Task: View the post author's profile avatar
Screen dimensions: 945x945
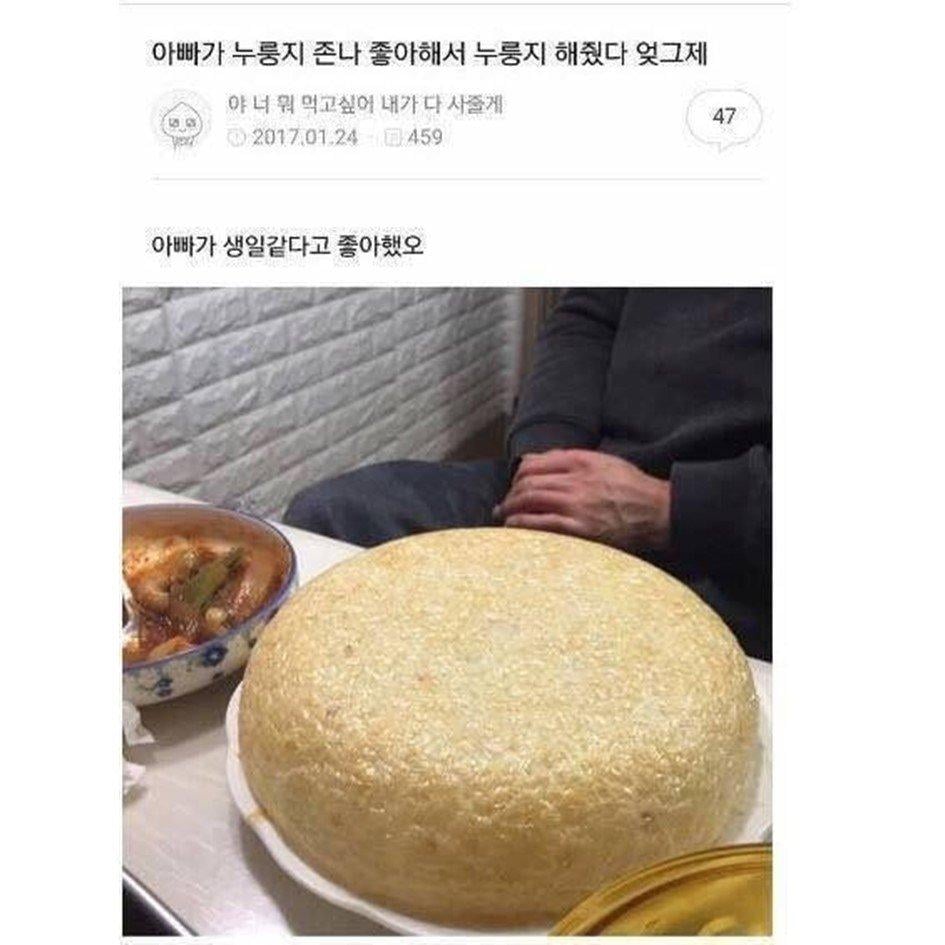Action: 181,121
